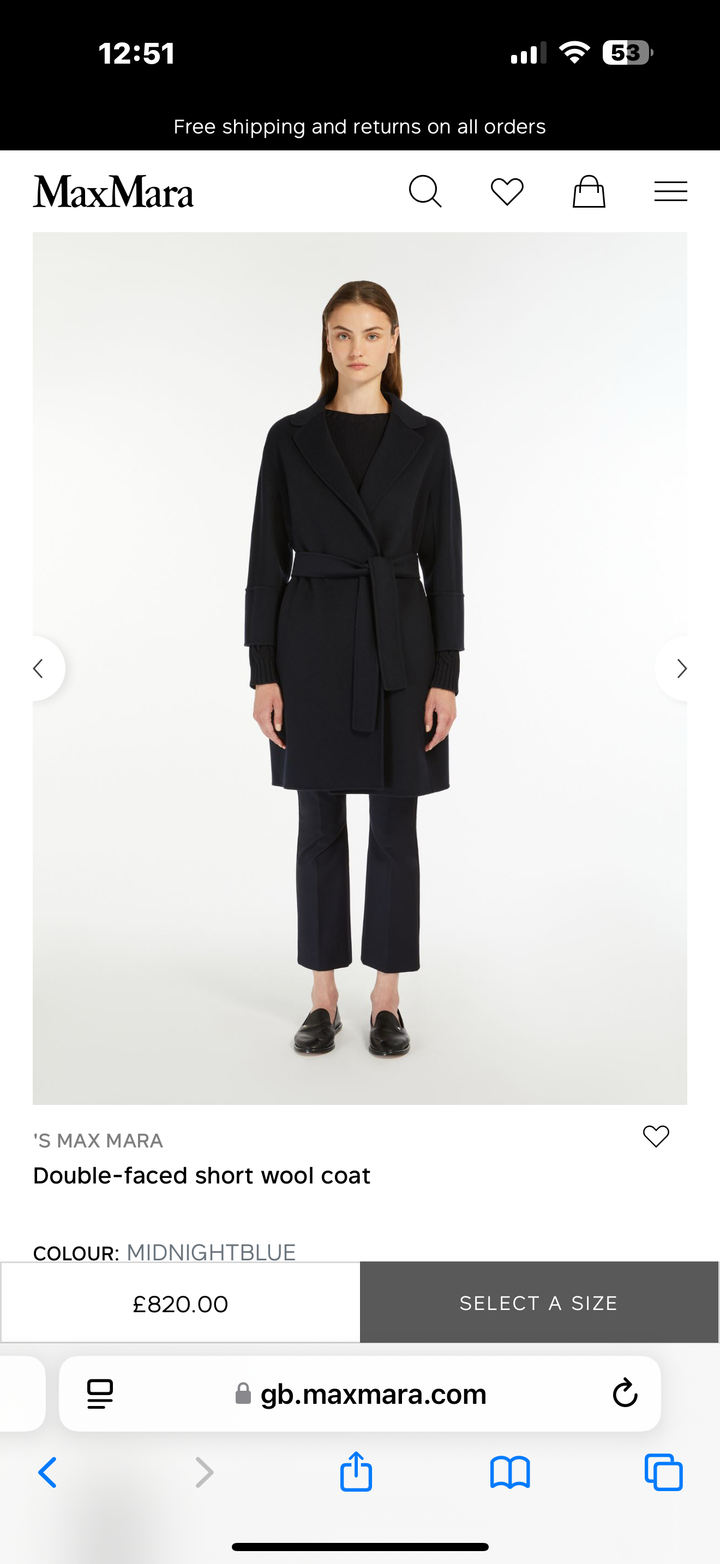View all open Safari tabs
The height and width of the screenshot is (1564, 720).
pos(663,1472)
